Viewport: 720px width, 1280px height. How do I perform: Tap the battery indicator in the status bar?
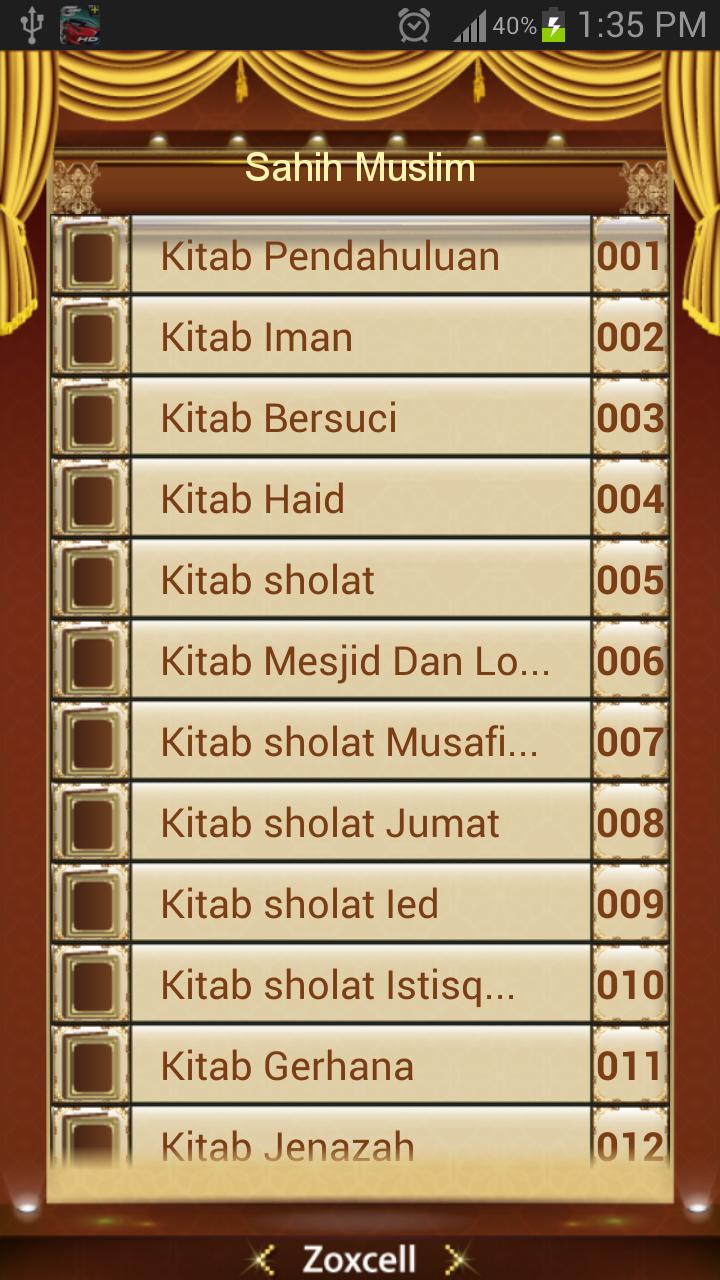551,24
